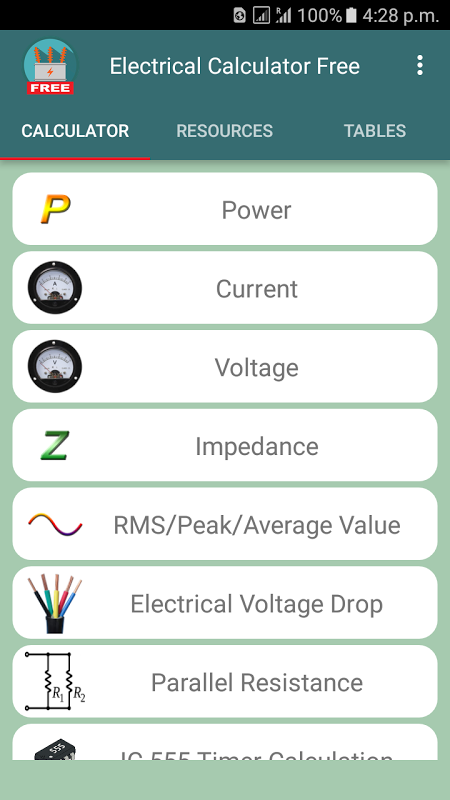Open the Impedance calculator
The image size is (450, 800).
(225, 445)
